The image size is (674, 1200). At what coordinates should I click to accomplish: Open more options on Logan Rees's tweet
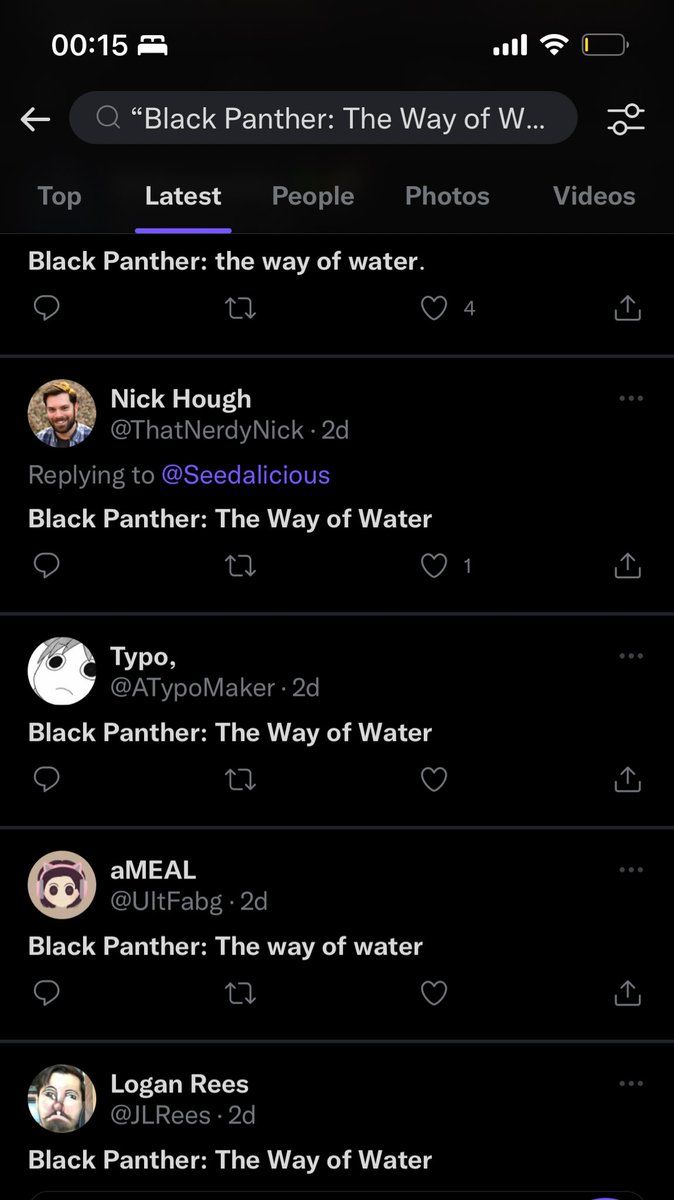click(631, 1084)
